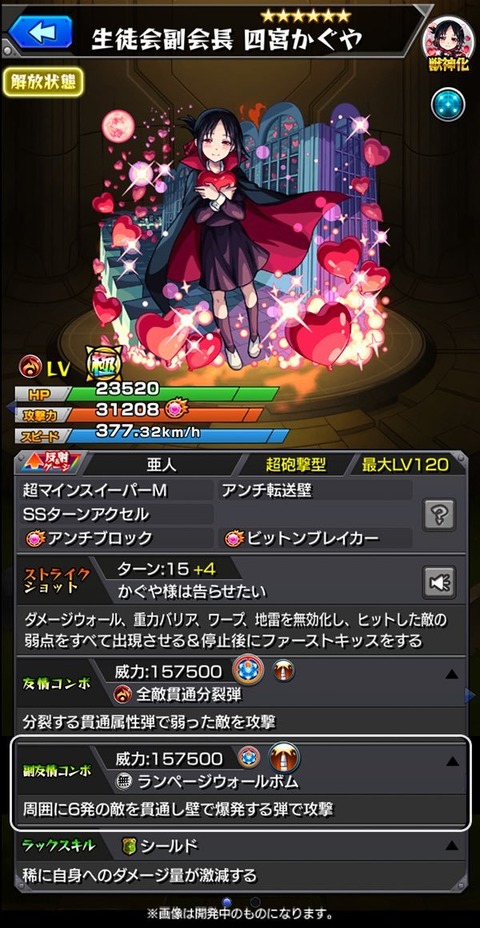Expand the 友情コンボ details arrow
This screenshot has width=480, height=928.
(451, 674)
